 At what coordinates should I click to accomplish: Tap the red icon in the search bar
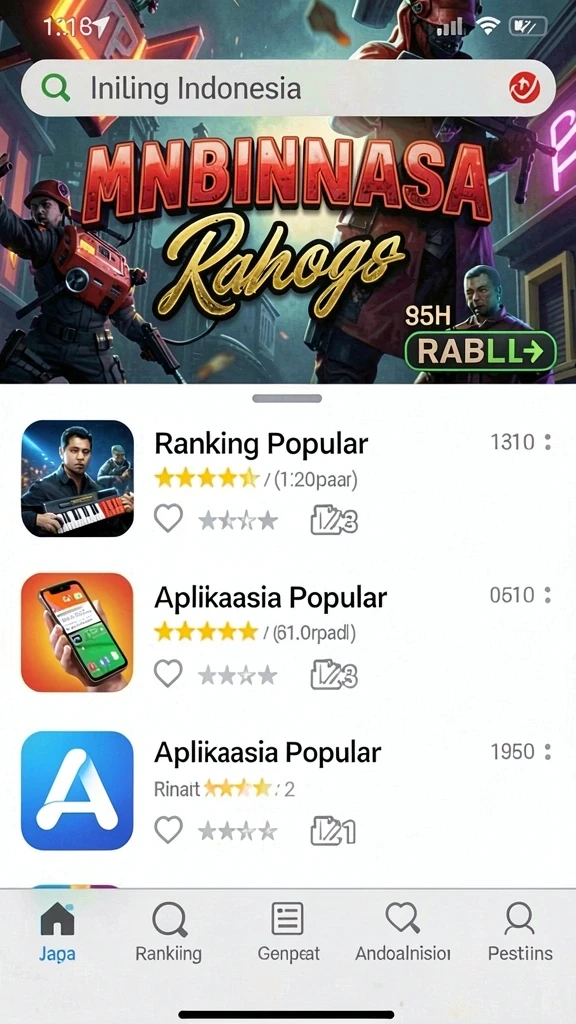tap(525, 88)
